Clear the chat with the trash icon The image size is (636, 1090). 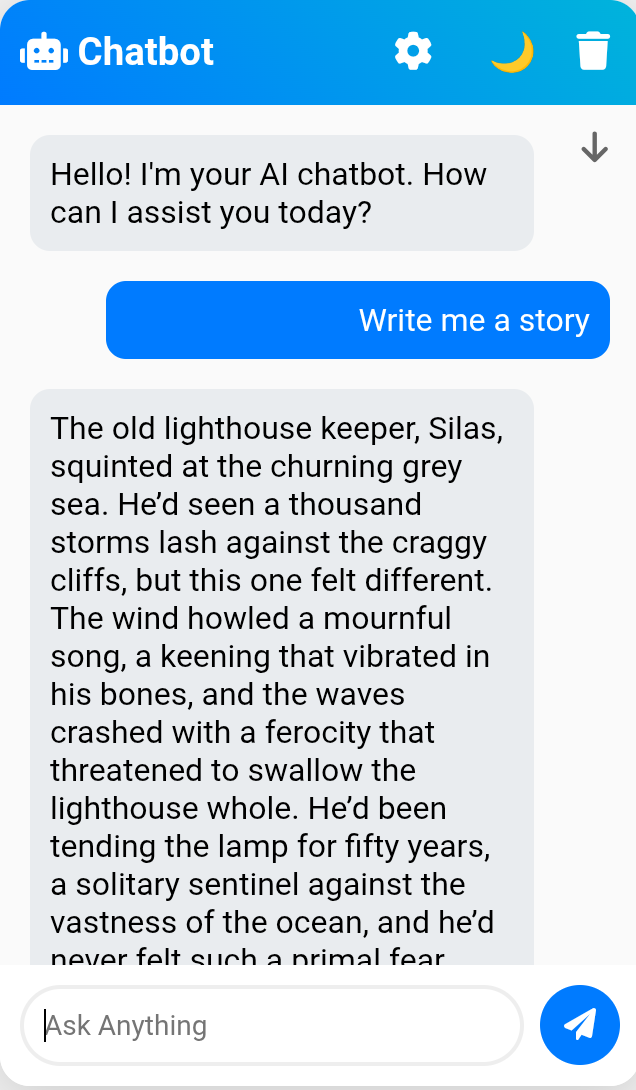pos(593,51)
